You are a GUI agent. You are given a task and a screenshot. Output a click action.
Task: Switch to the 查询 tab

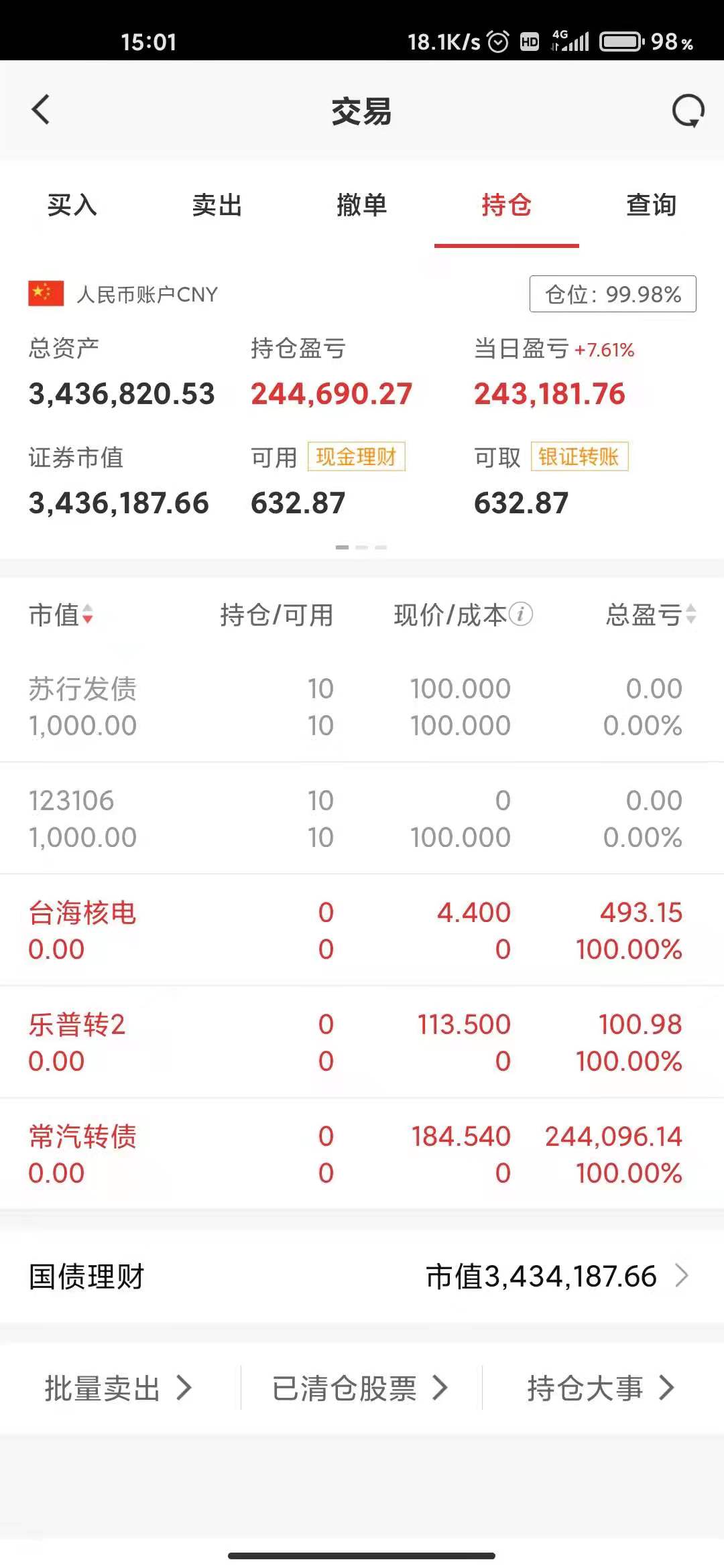point(650,206)
